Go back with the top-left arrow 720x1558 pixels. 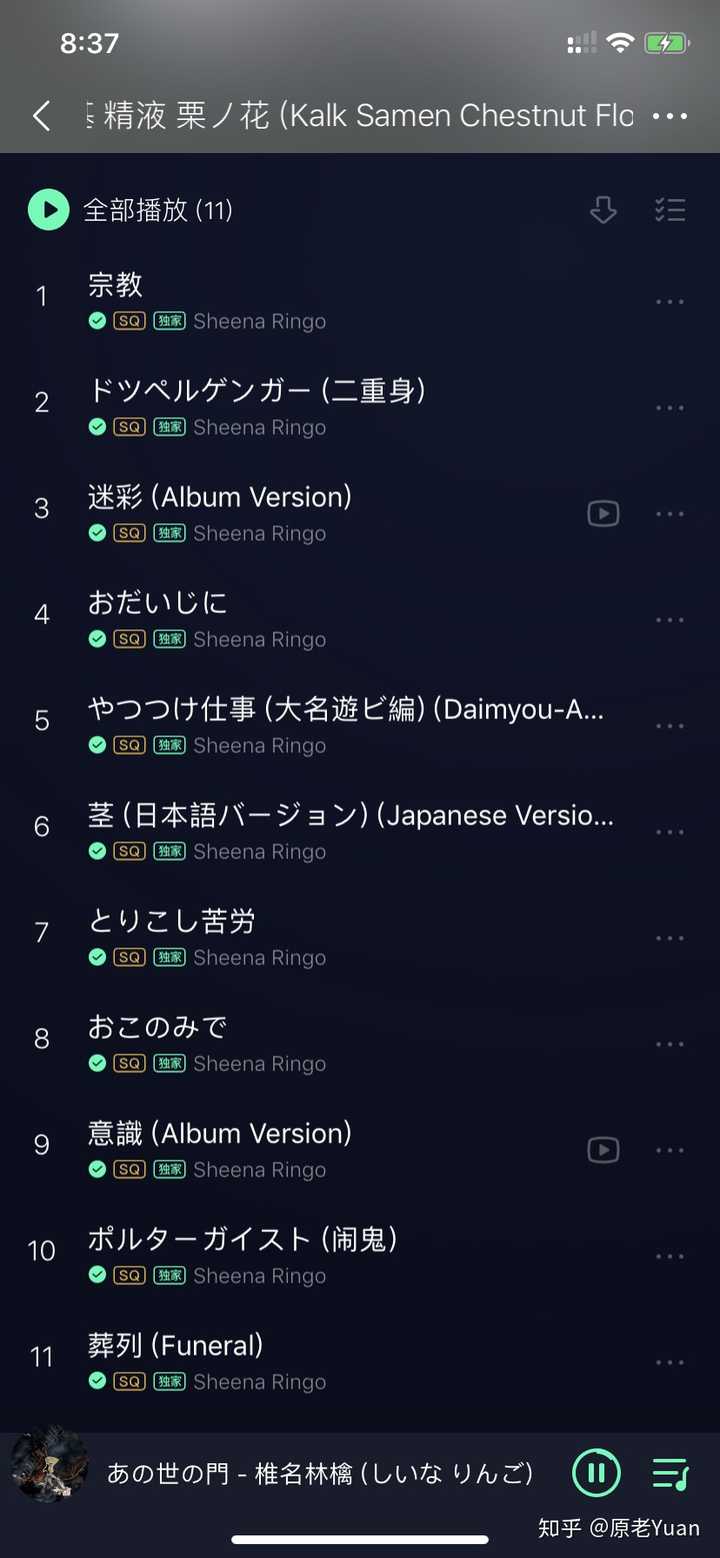pos(41,116)
